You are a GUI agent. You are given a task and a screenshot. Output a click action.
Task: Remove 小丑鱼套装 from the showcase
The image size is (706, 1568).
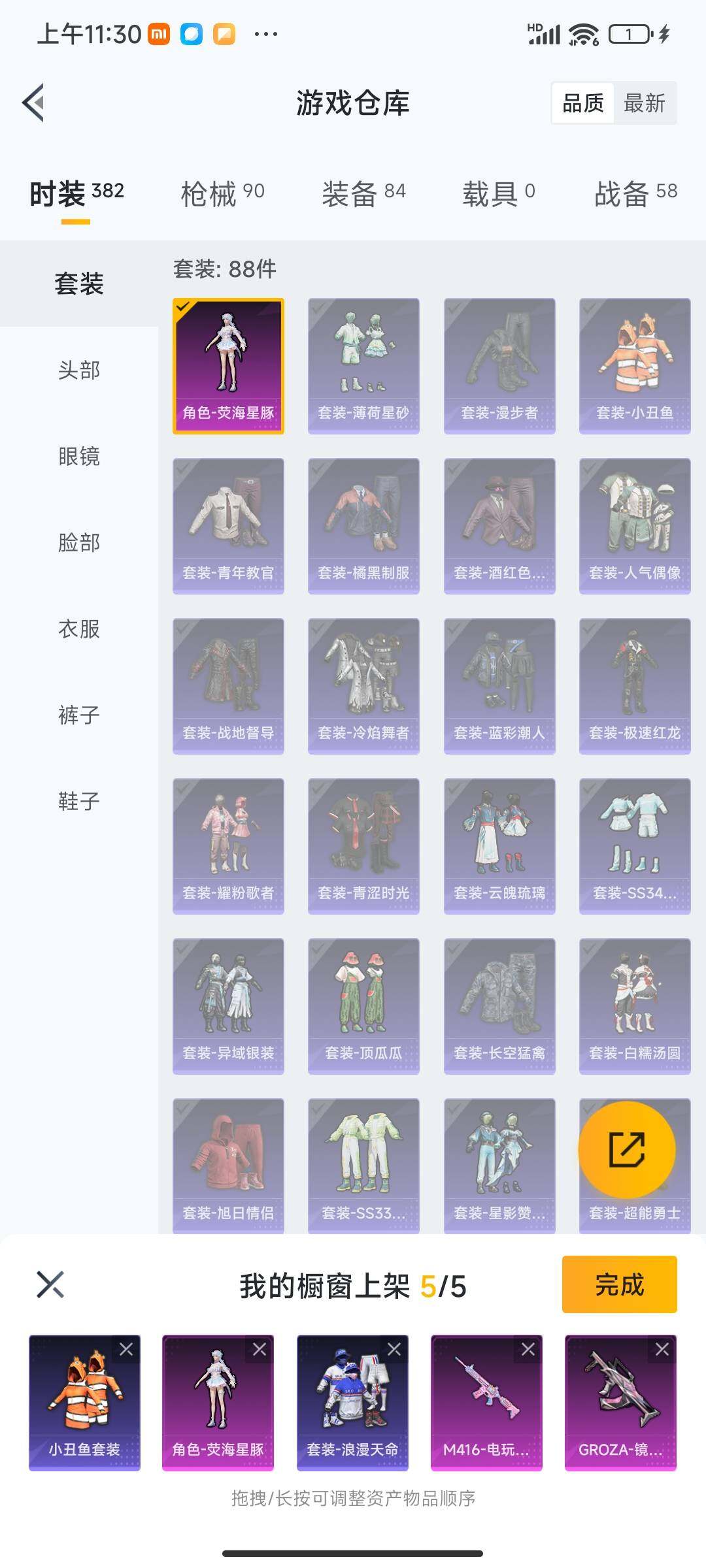click(x=126, y=1349)
